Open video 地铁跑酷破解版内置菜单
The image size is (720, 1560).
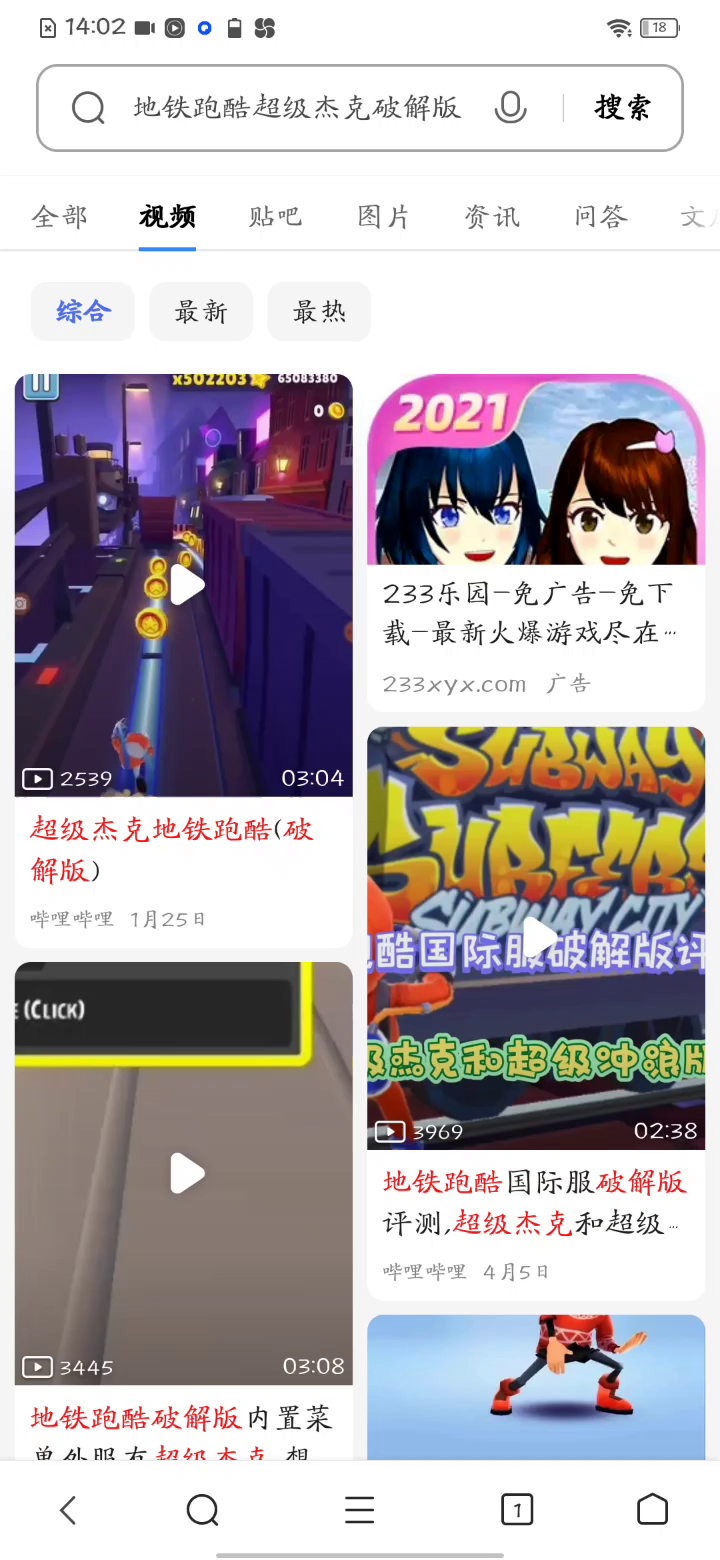(x=186, y=1173)
